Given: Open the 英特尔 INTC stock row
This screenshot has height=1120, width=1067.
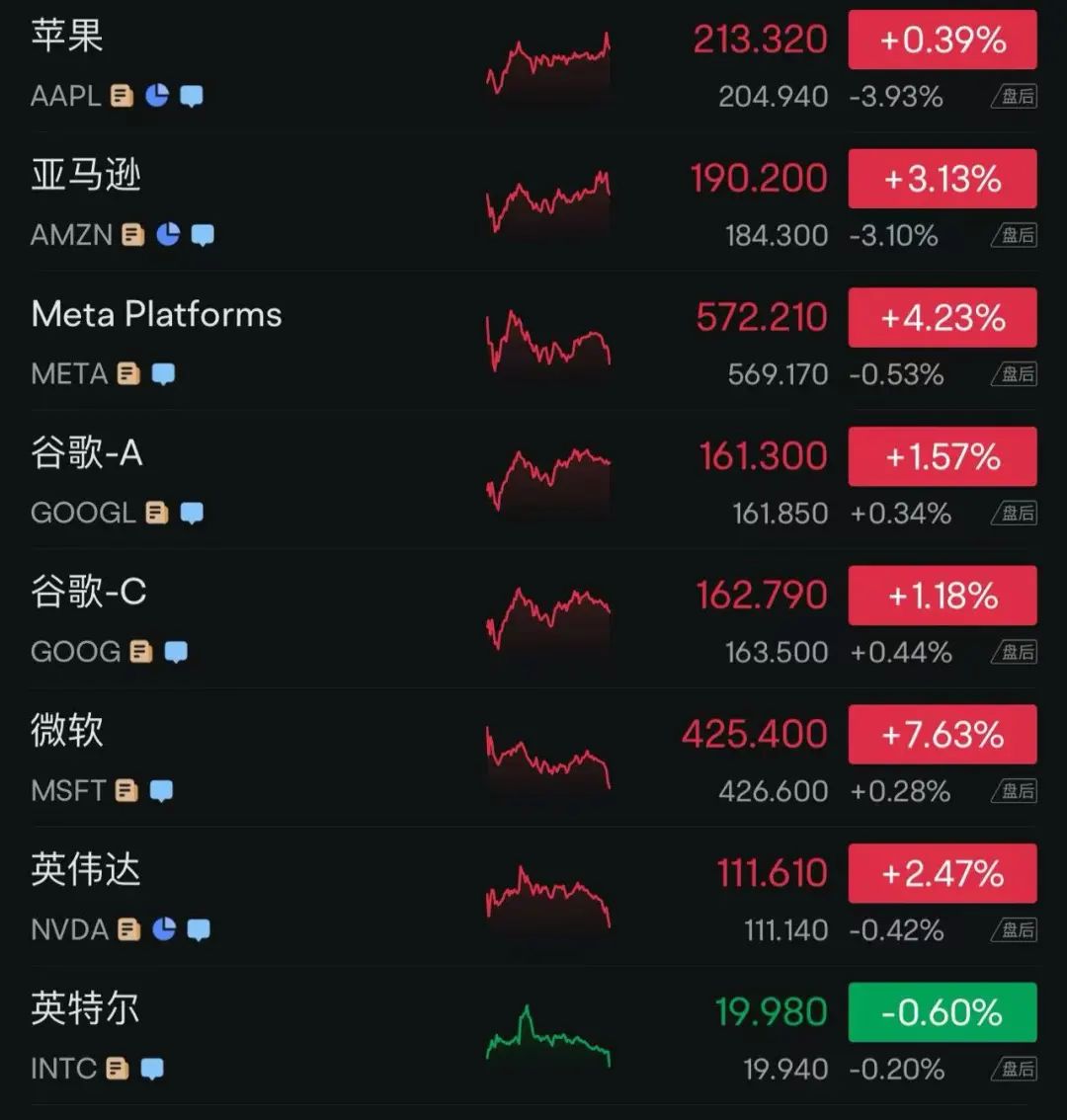Looking at the screenshot, I should (86, 1009).
